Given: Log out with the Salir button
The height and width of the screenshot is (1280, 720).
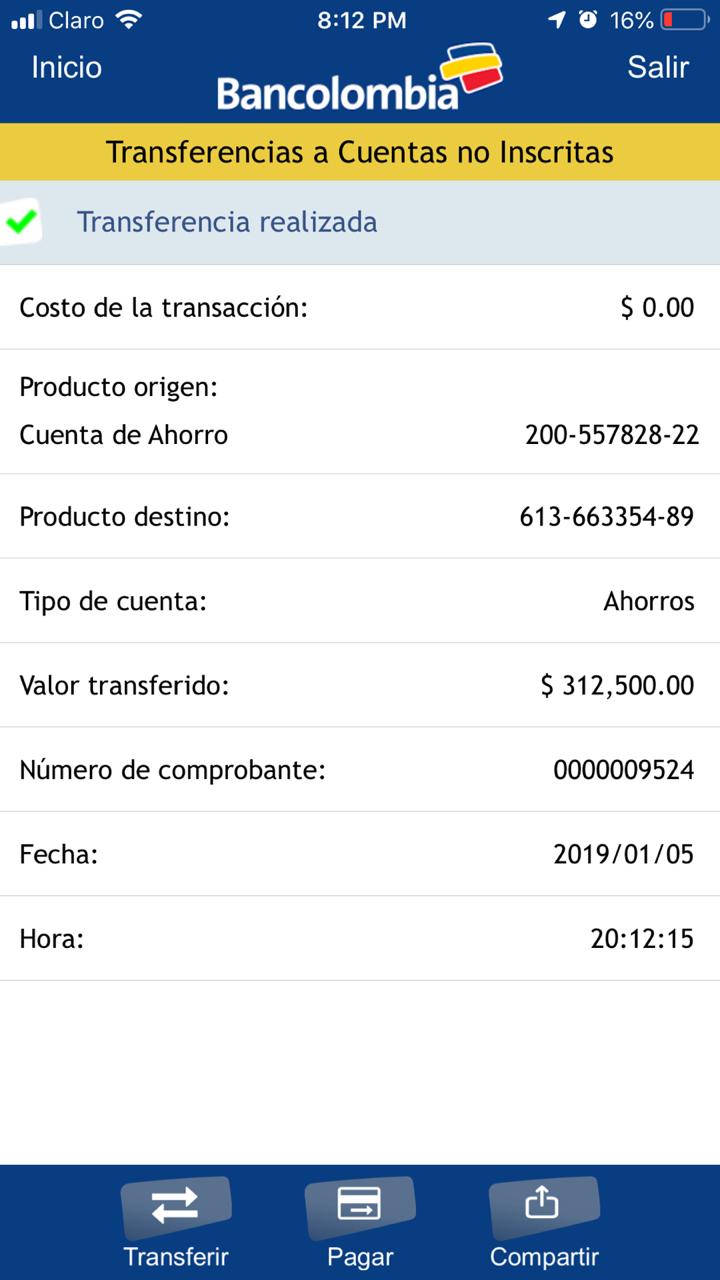Looking at the screenshot, I should click(658, 67).
